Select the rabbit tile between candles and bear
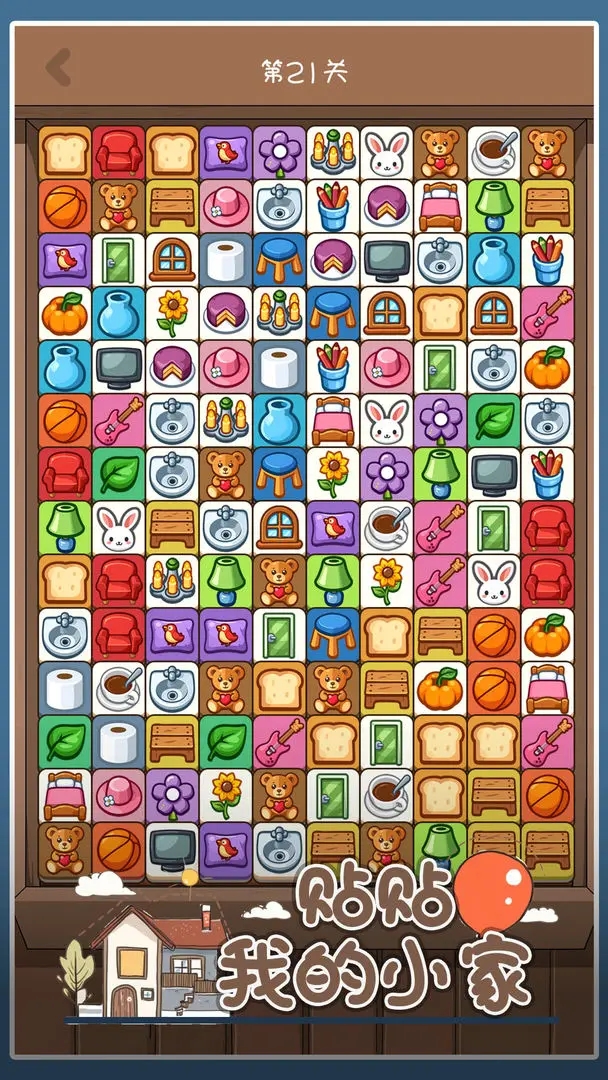The image size is (608, 1080). tap(386, 152)
